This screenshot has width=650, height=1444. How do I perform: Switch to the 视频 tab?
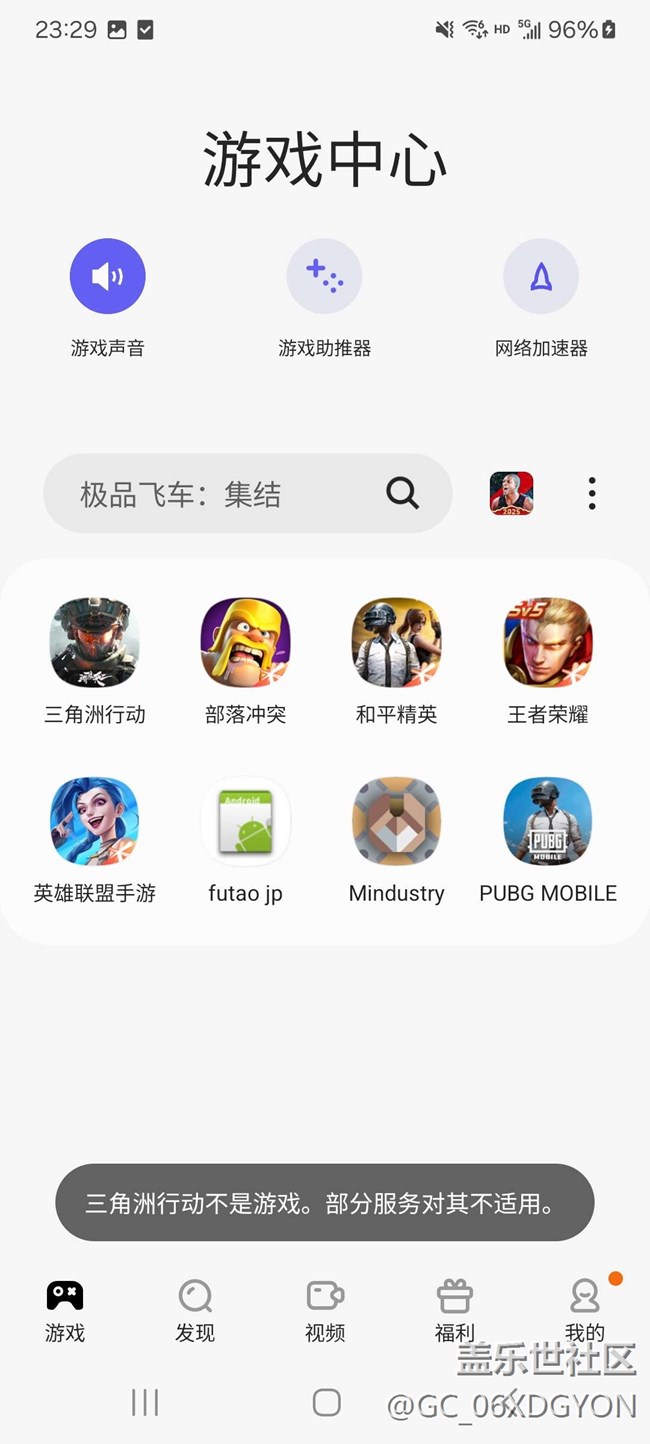[325, 1311]
